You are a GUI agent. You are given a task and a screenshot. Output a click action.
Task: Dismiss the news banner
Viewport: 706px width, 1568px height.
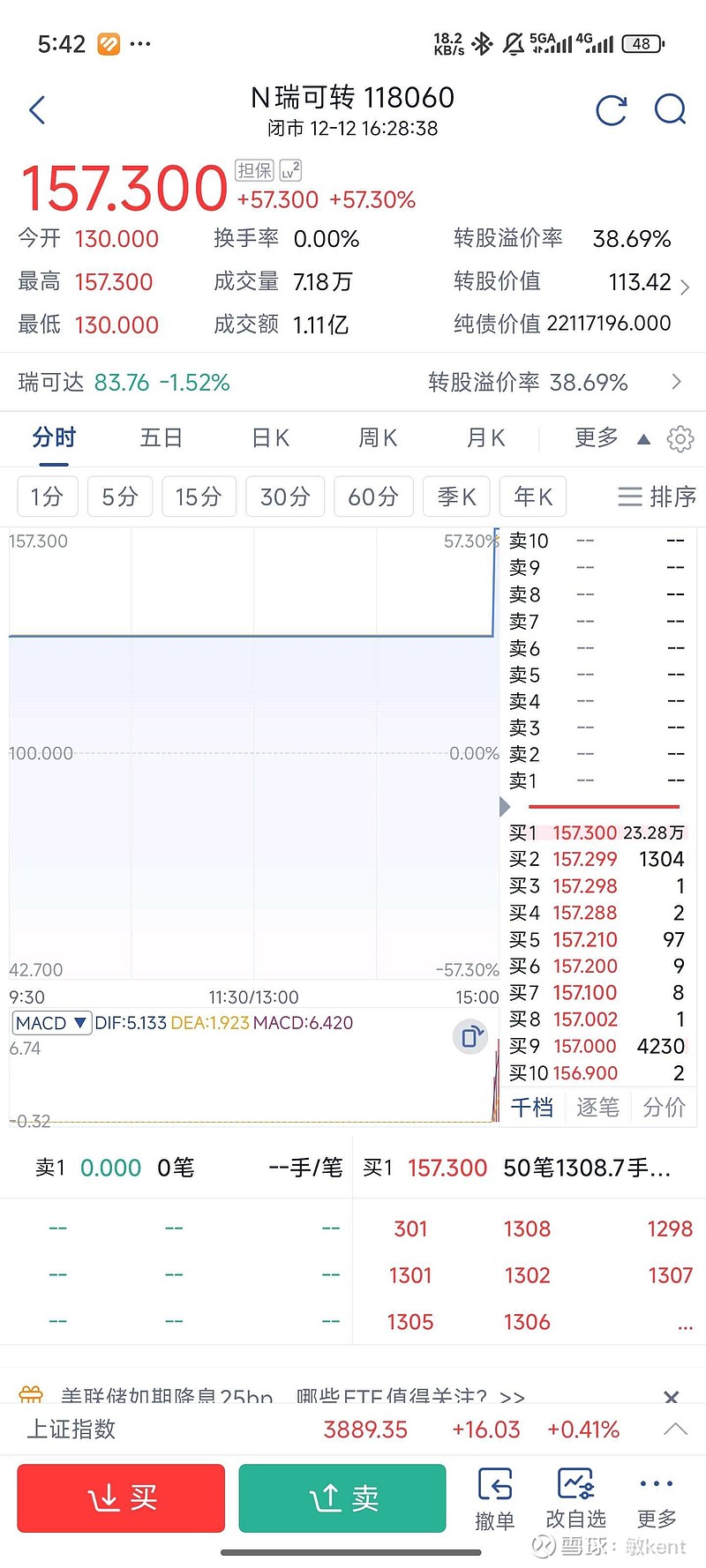[x=671, y=1397]
